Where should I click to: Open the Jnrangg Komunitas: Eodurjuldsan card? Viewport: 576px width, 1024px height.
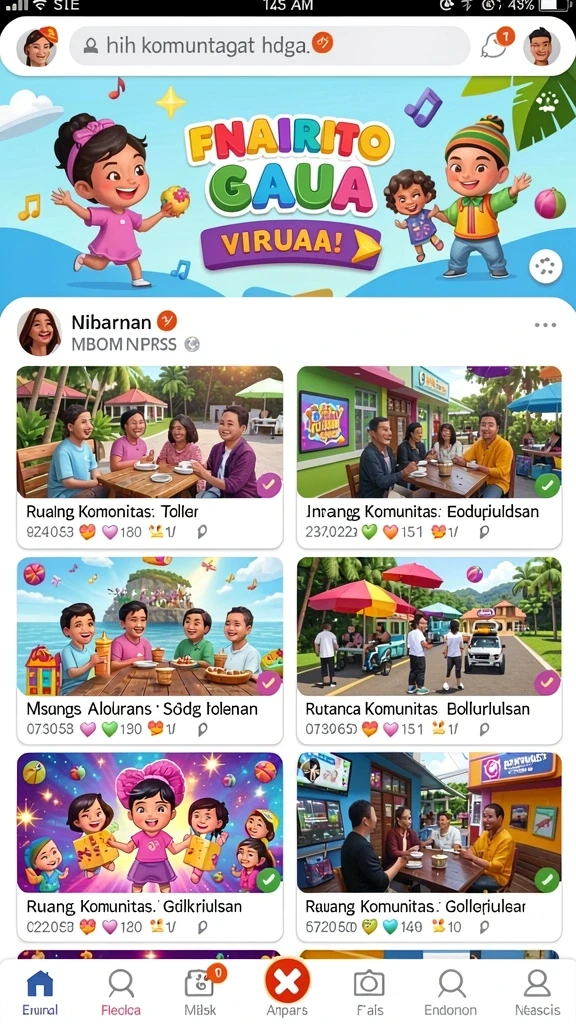tap(429, 456)
